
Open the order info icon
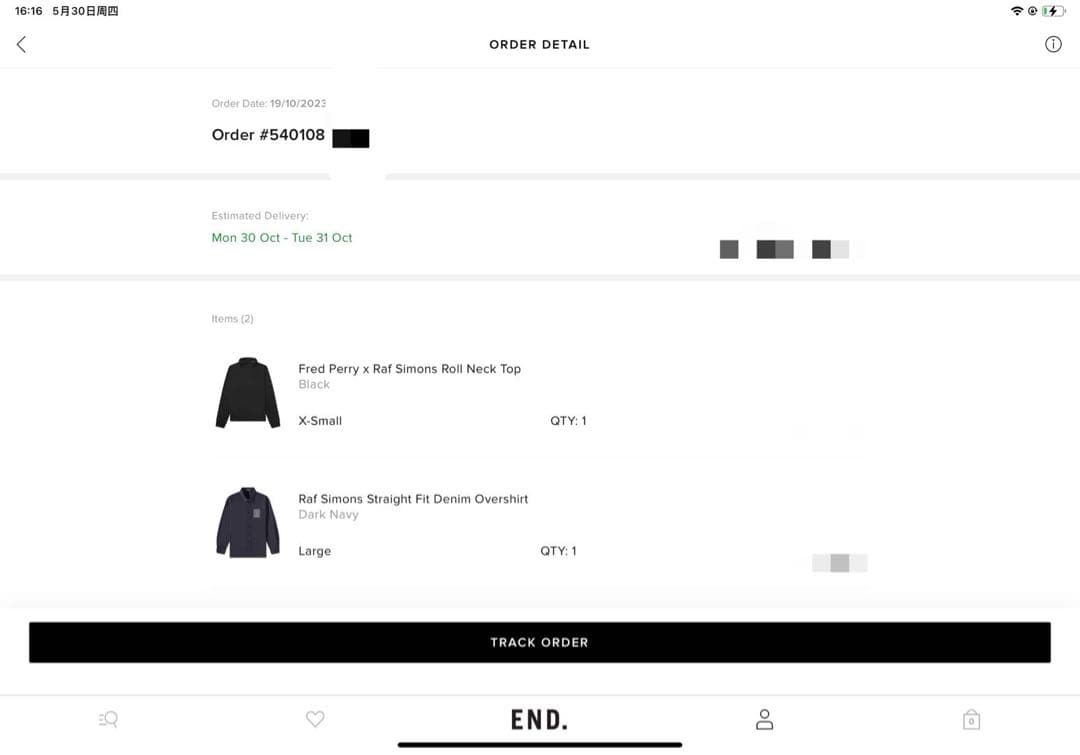point(1053,44)
